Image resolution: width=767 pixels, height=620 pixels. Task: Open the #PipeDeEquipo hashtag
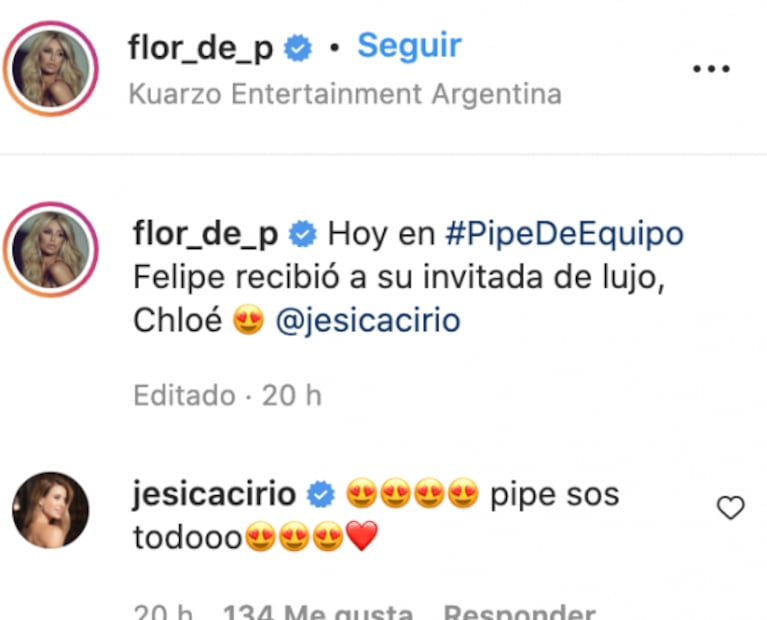point(564,234)
